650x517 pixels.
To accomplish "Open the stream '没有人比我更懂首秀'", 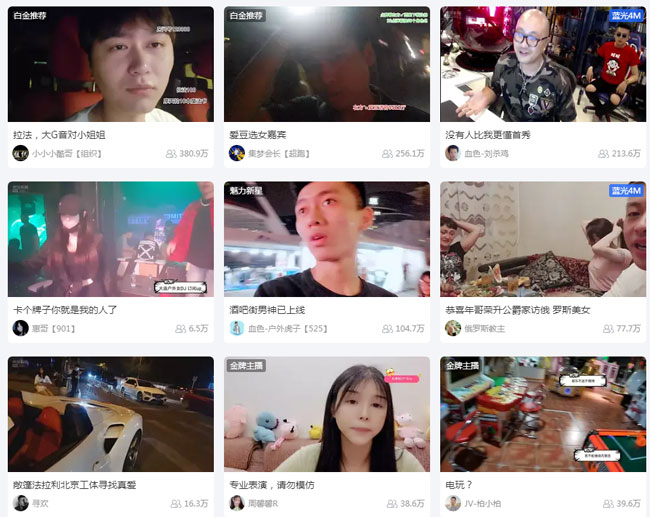I will [542, 65].
